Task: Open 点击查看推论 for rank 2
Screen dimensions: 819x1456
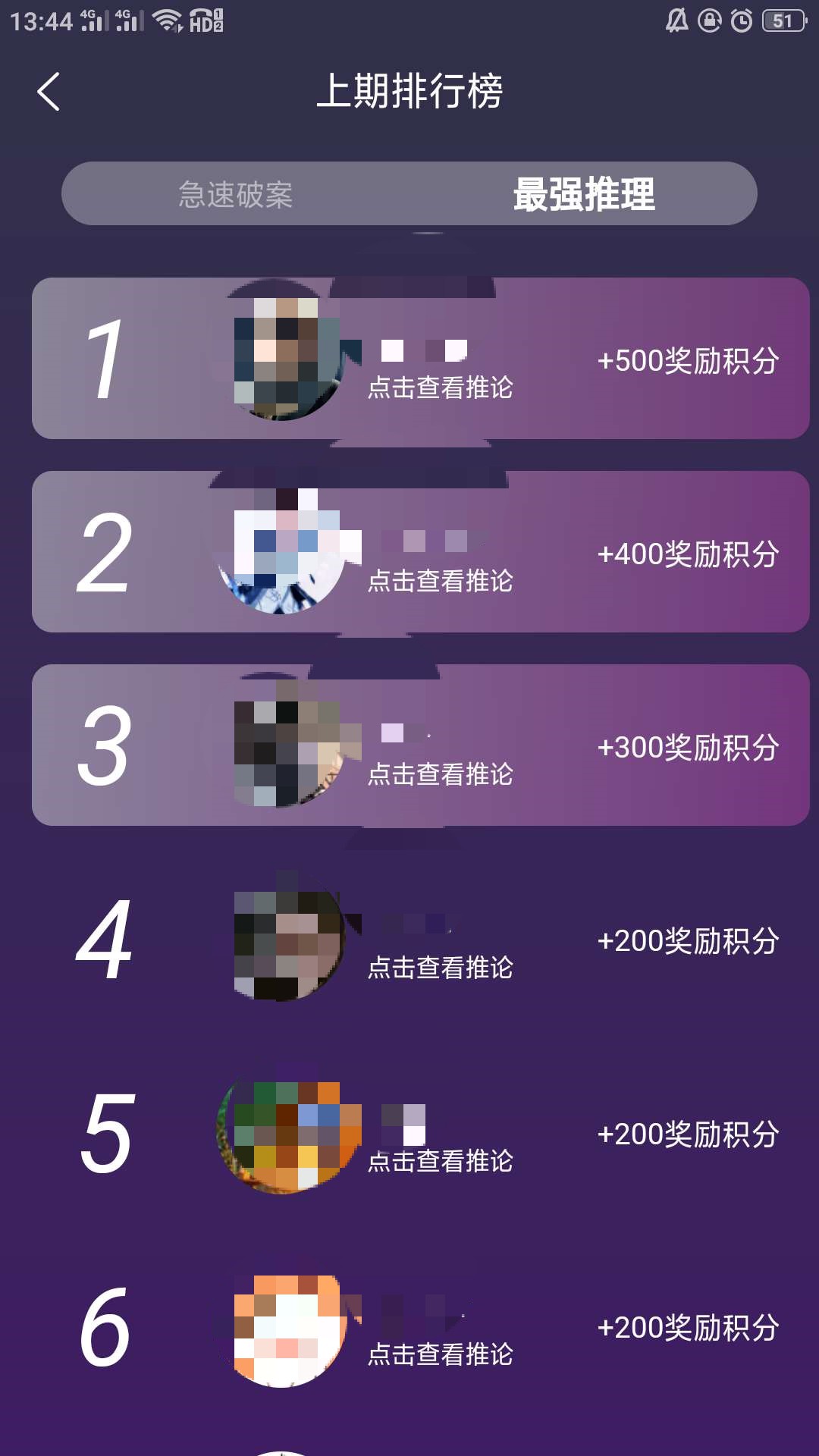Action: [440, 581]
